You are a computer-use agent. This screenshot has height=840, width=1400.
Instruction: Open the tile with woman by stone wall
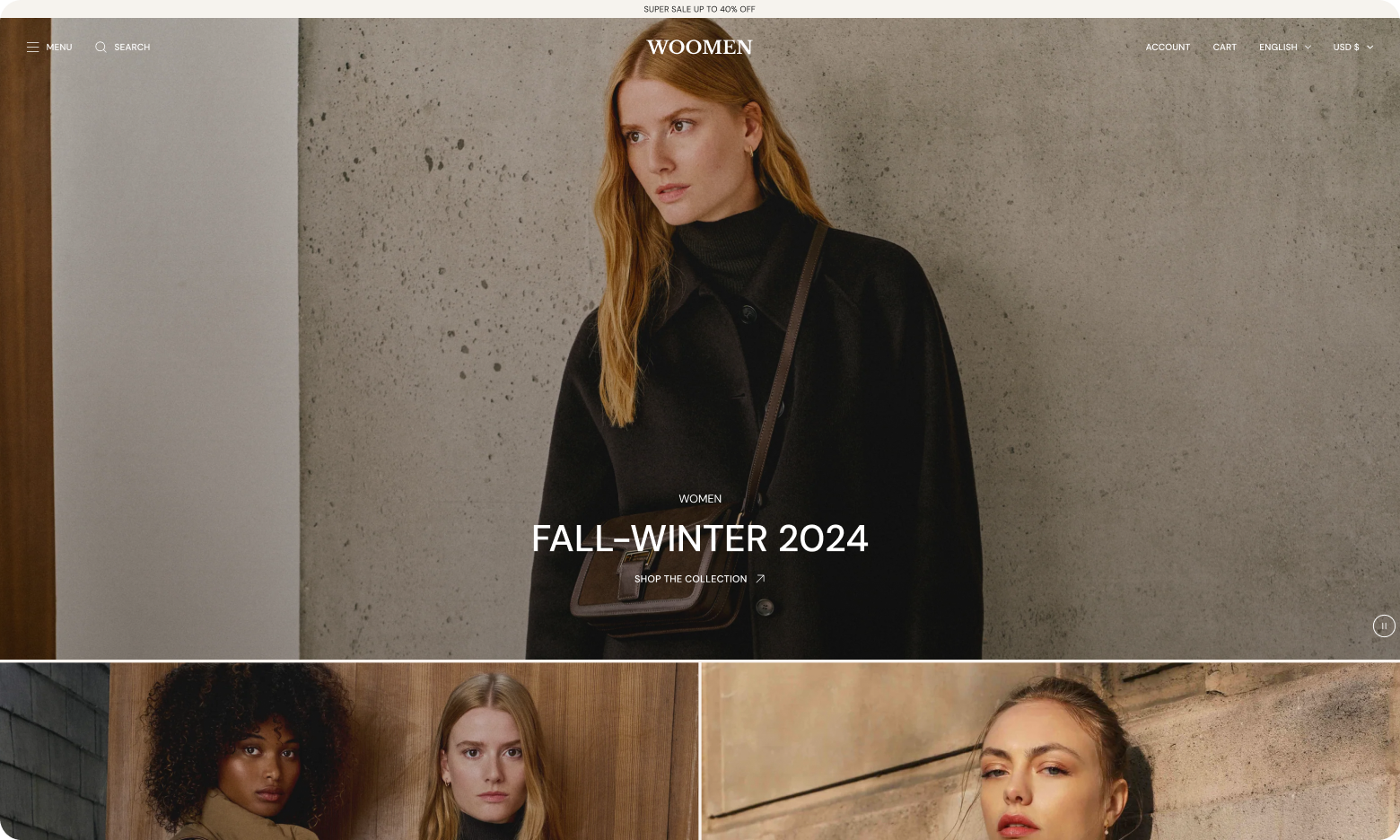point(1050,752)
